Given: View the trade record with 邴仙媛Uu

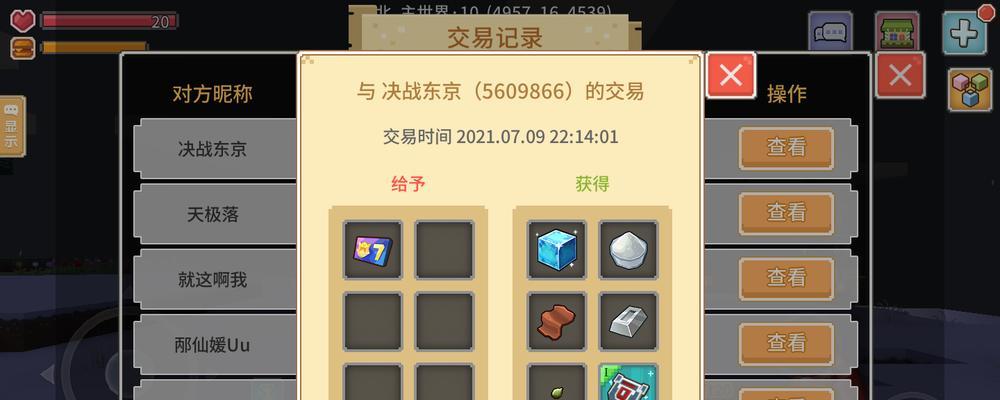Looking at the screenshot, I should [x=786, y=343].
